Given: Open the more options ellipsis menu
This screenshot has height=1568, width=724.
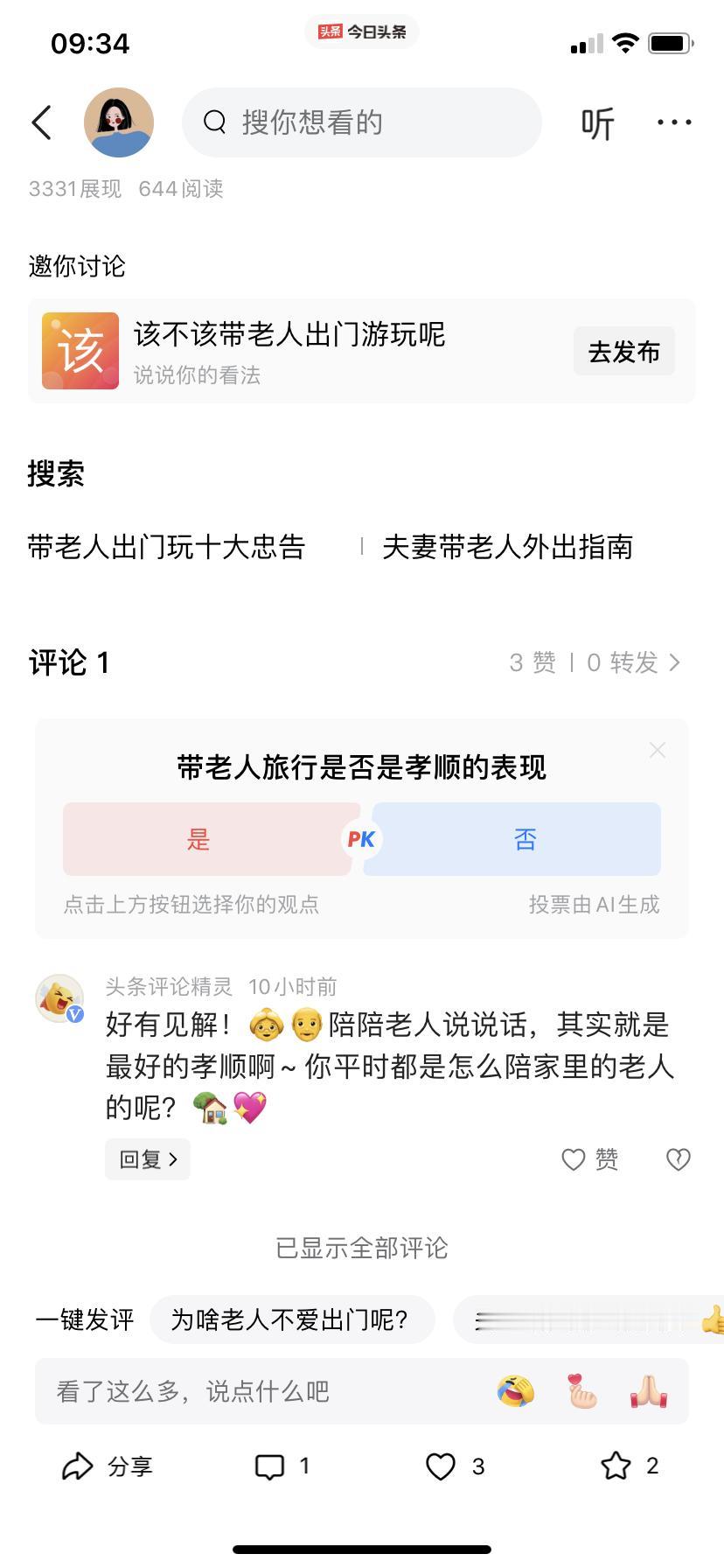Looking at the screenshot, I should (x=673, y=122).
